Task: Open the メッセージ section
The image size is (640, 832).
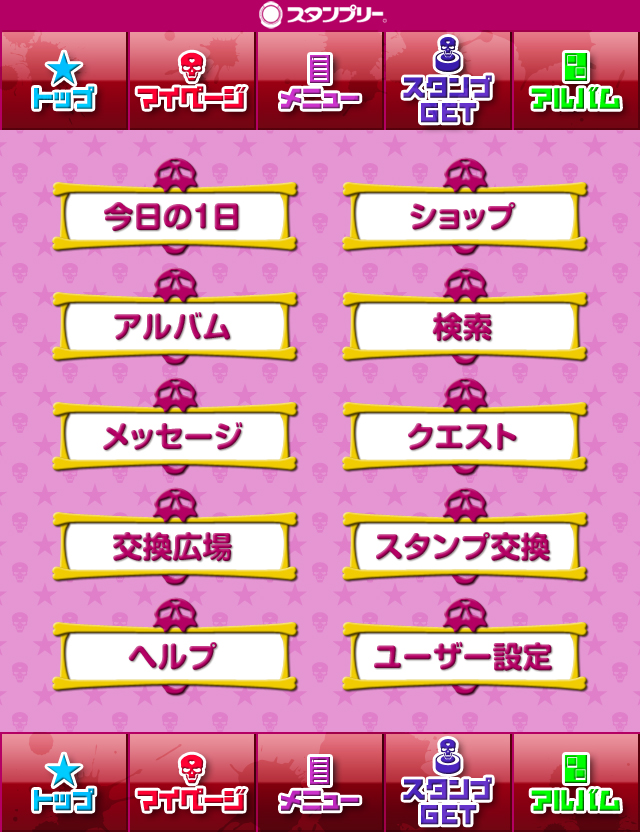Action: point(174,437)
